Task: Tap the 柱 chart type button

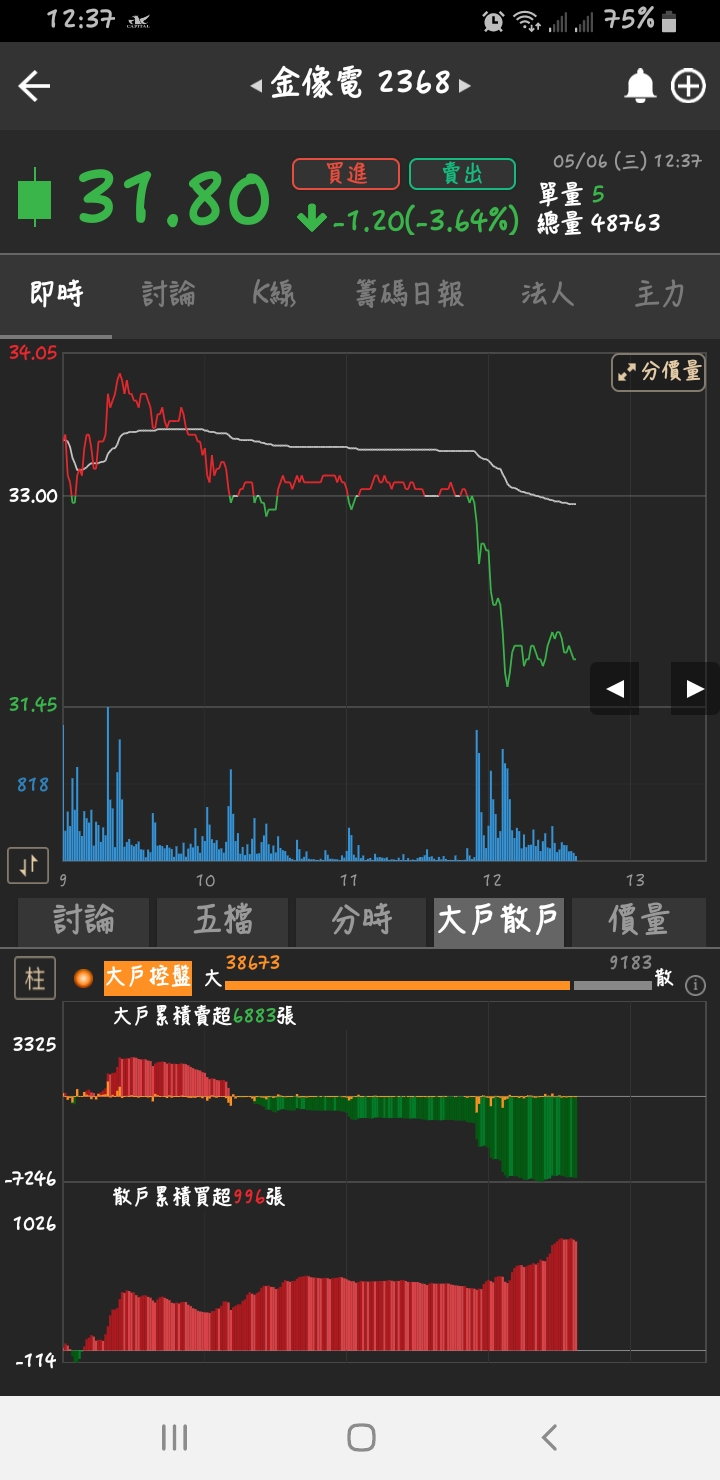Action: pyautogui.click(x=35, y=978)
